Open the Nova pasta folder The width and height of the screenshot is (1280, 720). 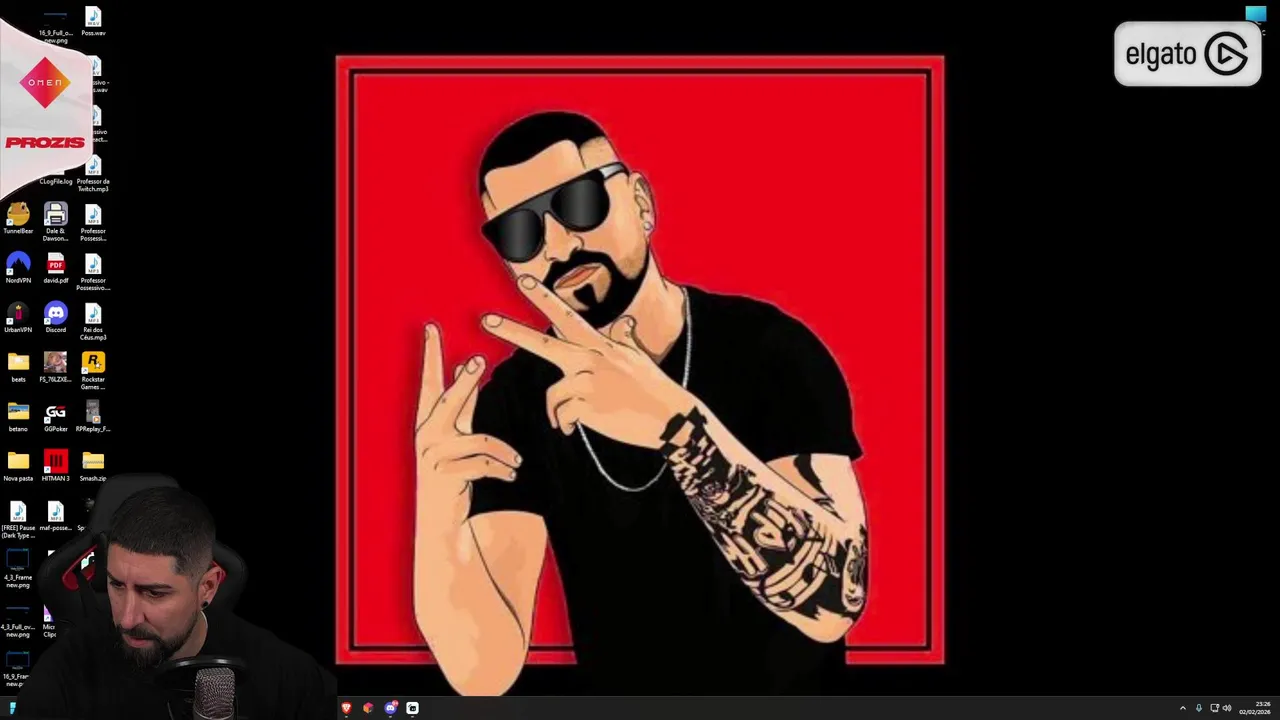coord(18,461)
